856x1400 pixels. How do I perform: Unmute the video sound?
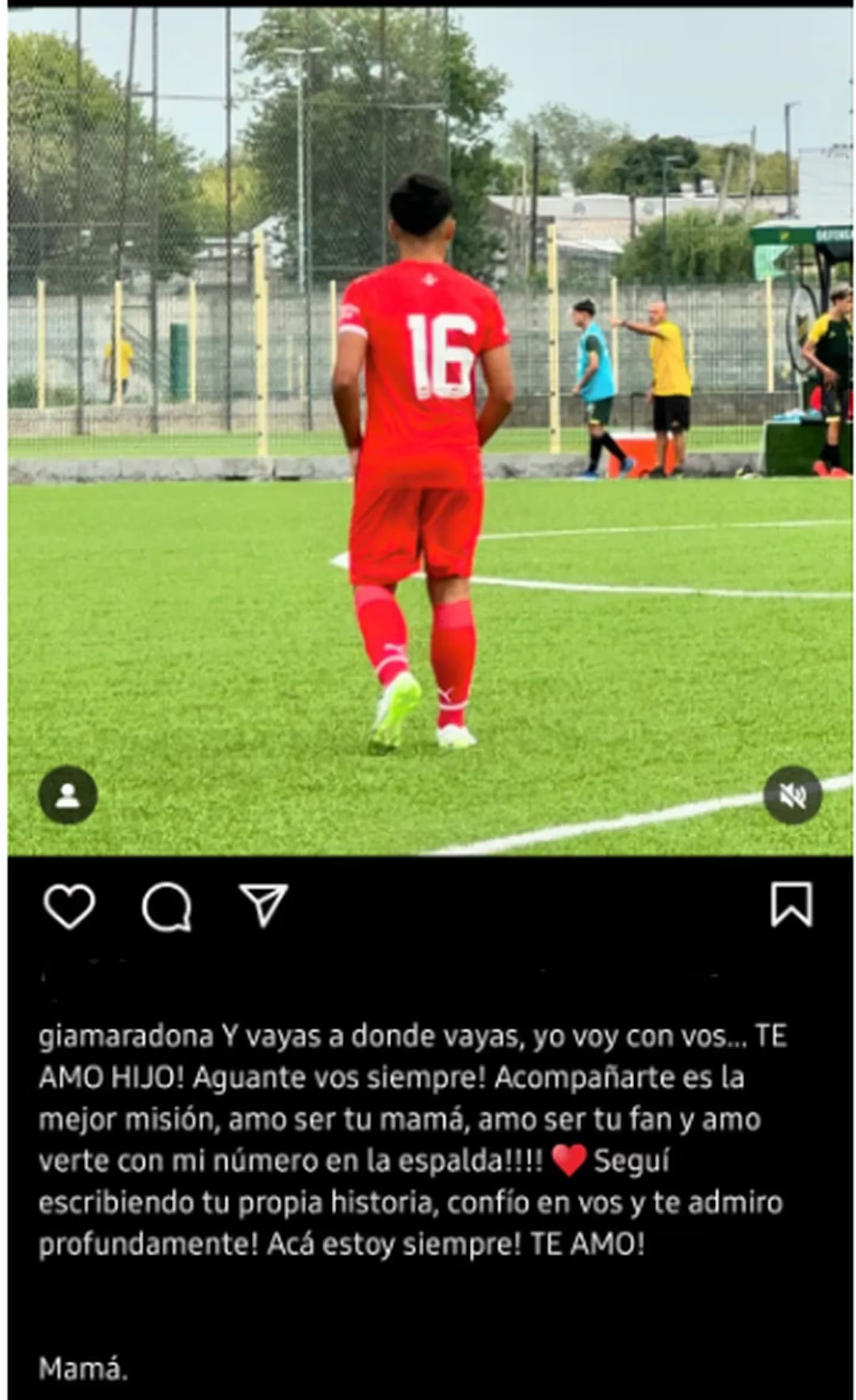pyautogui.click(x=792, y=795)
